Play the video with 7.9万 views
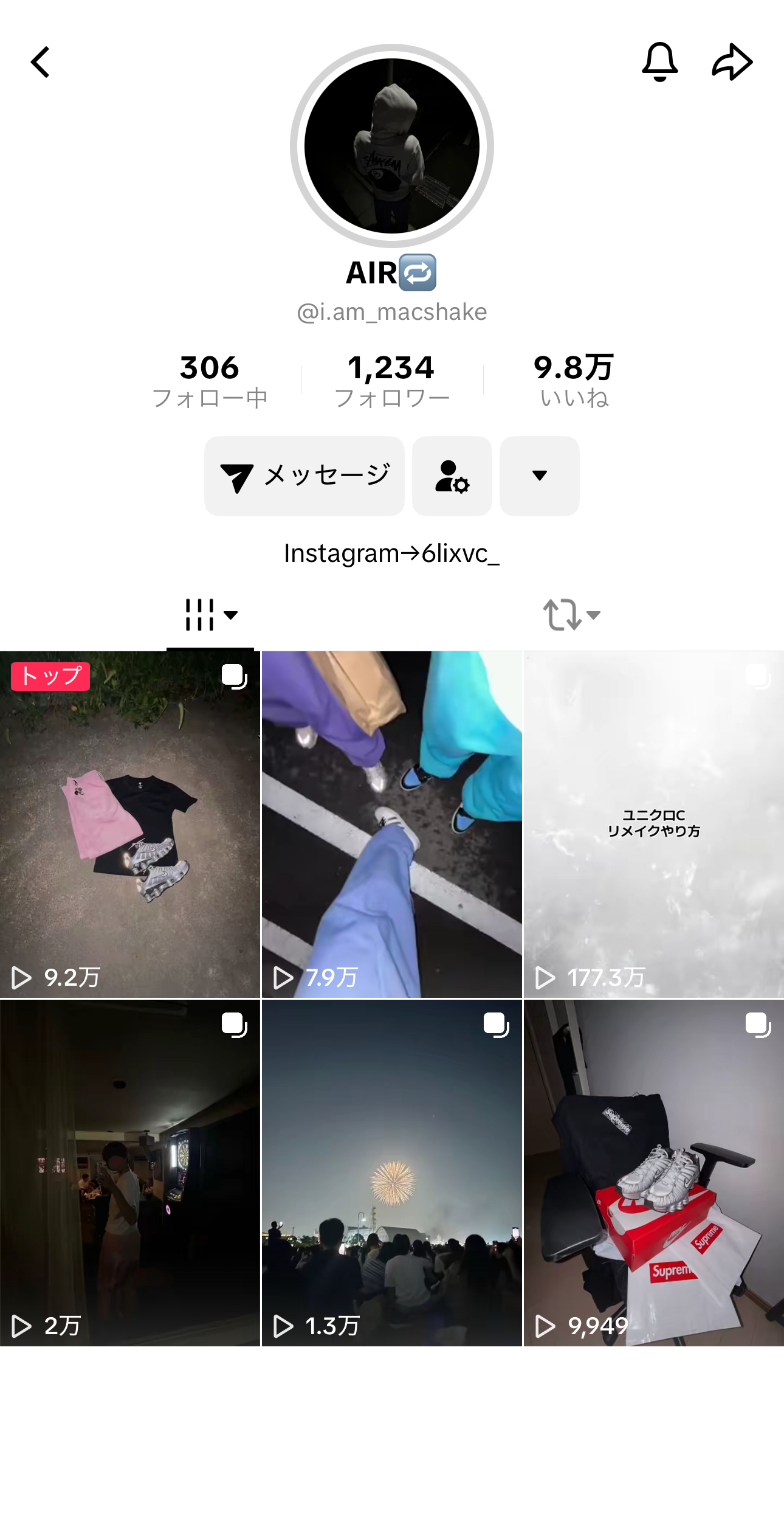The height and width of the screenshot is (1516, 784). [392, 825]
